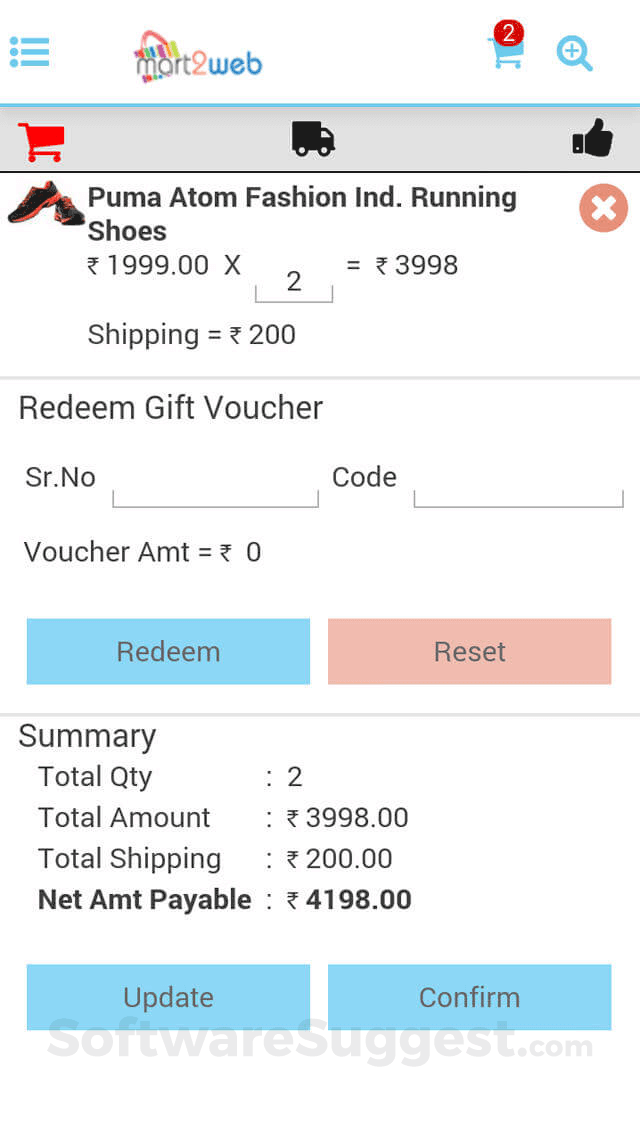The width and height of the screenshot is (640, 1136).
Task: Edit the quantity field showing 2
Action: coord(294,281)
